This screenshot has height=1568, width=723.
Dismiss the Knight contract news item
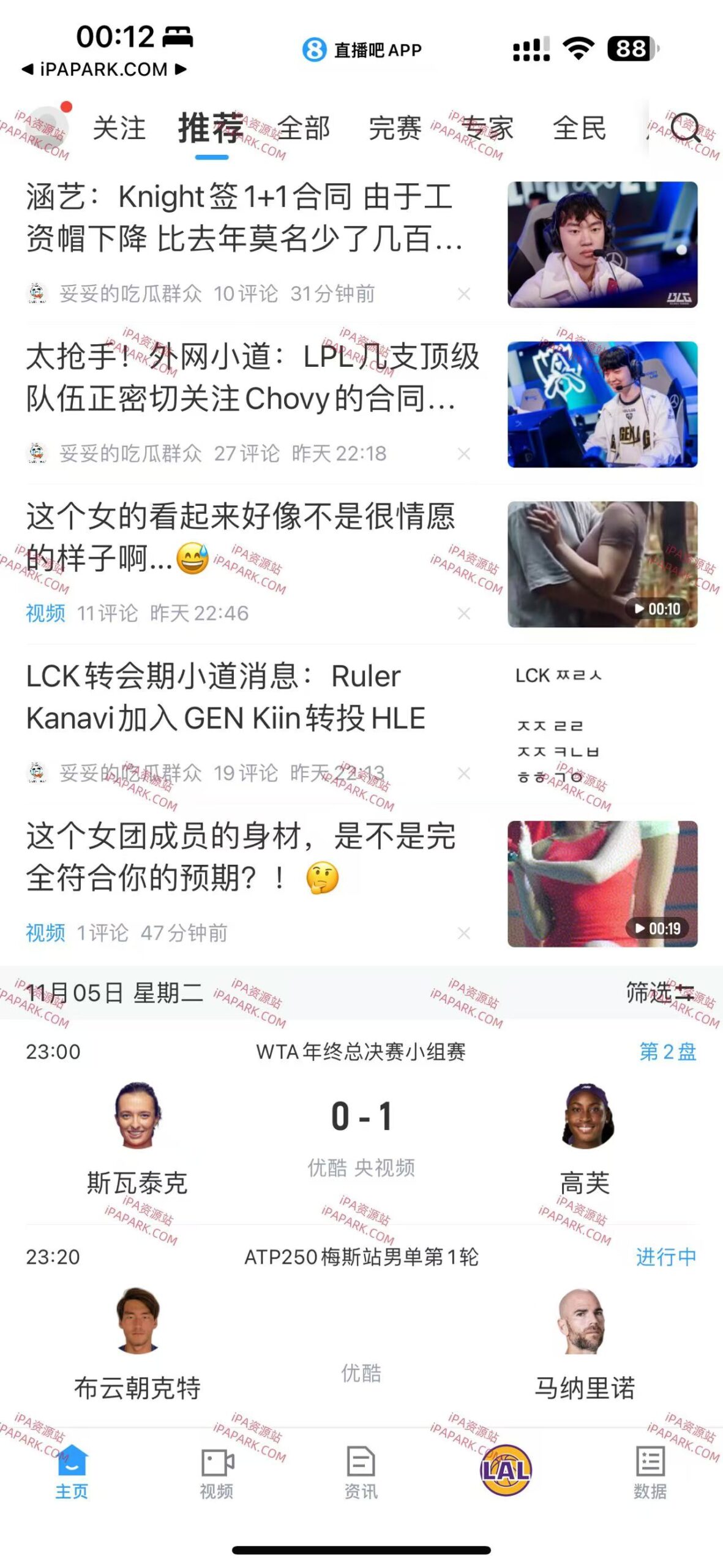(x=464, y=293)
